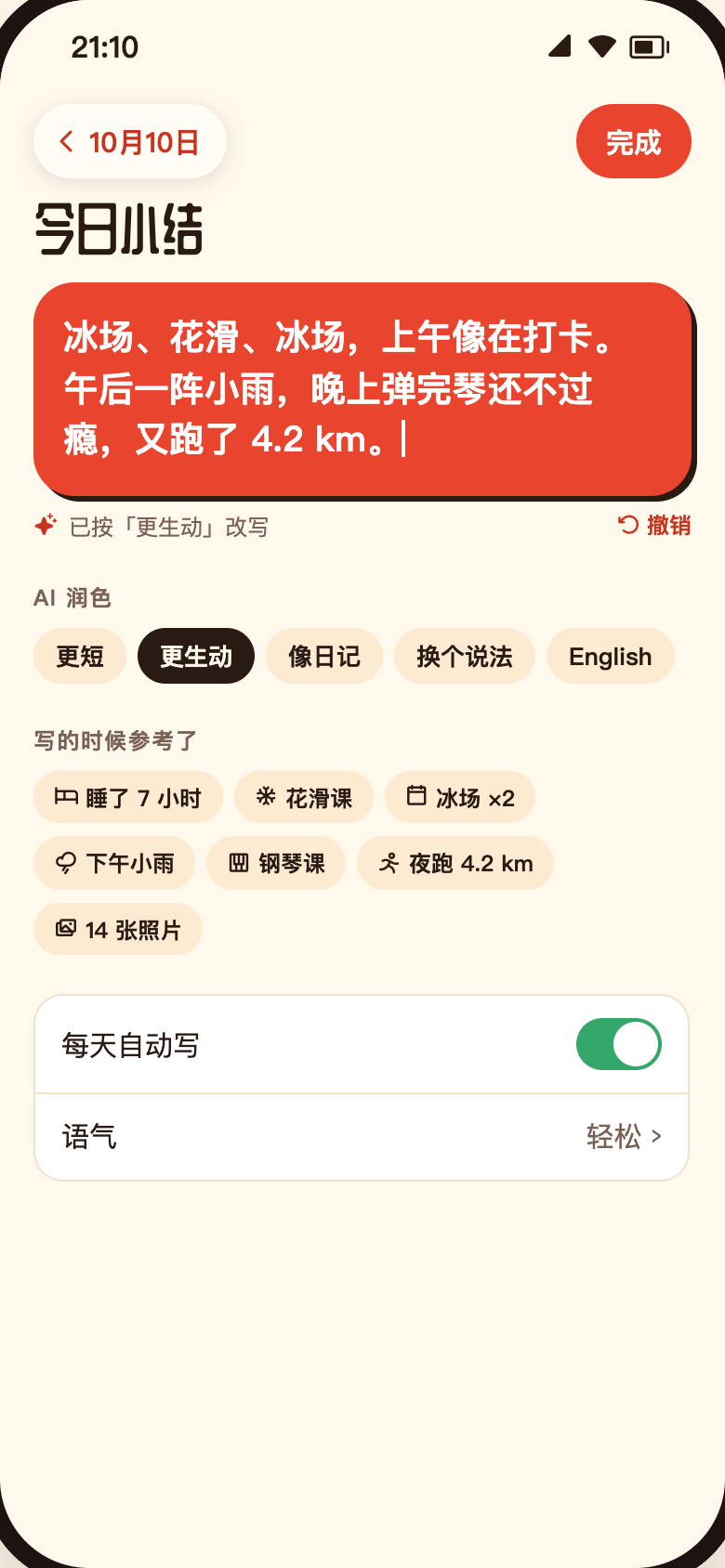Tap the 换个说法 chip

click(465, 656)
